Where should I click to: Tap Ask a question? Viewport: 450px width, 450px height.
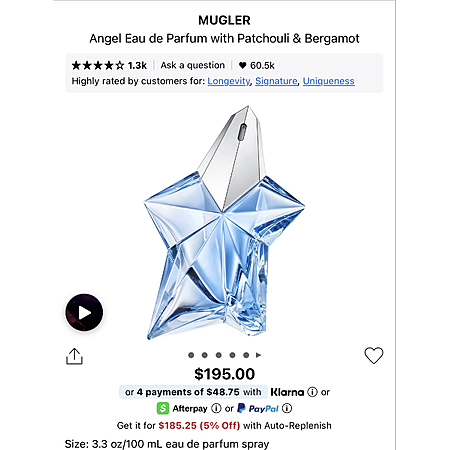pos(193,65)
